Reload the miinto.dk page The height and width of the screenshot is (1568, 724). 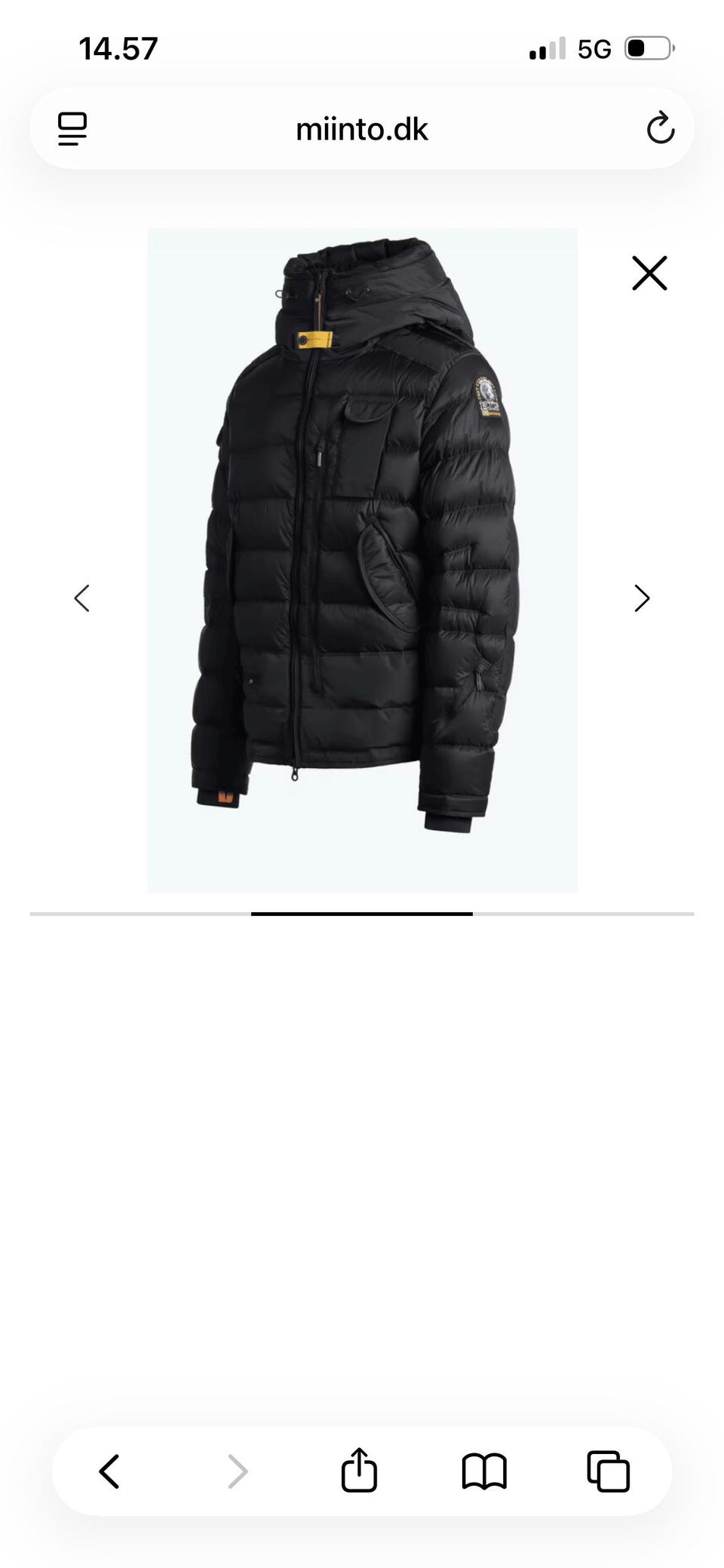tap(660, 128)
